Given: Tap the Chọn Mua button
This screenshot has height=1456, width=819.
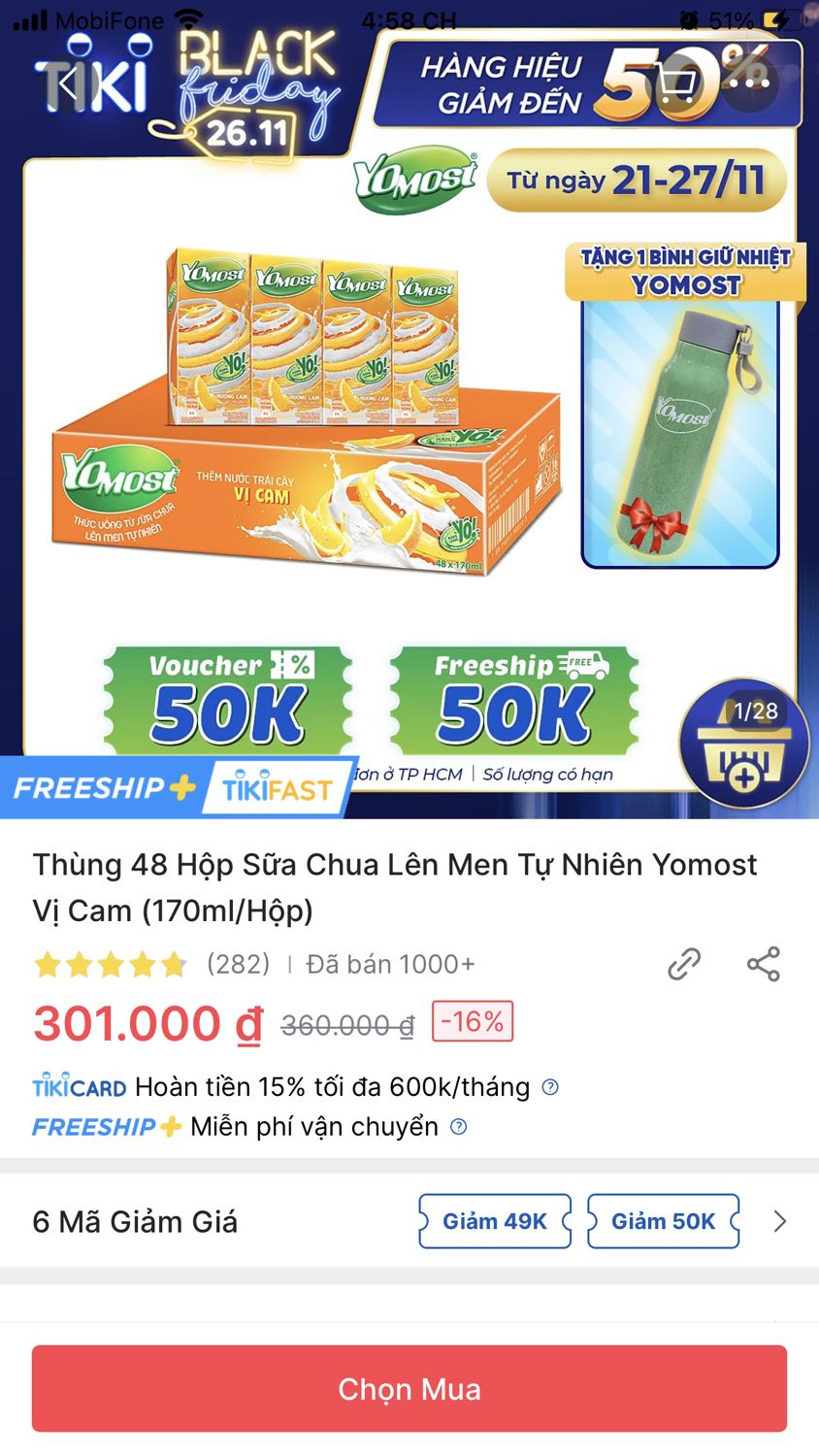Looking at the screenshot, I should (x=409, y=1388).
